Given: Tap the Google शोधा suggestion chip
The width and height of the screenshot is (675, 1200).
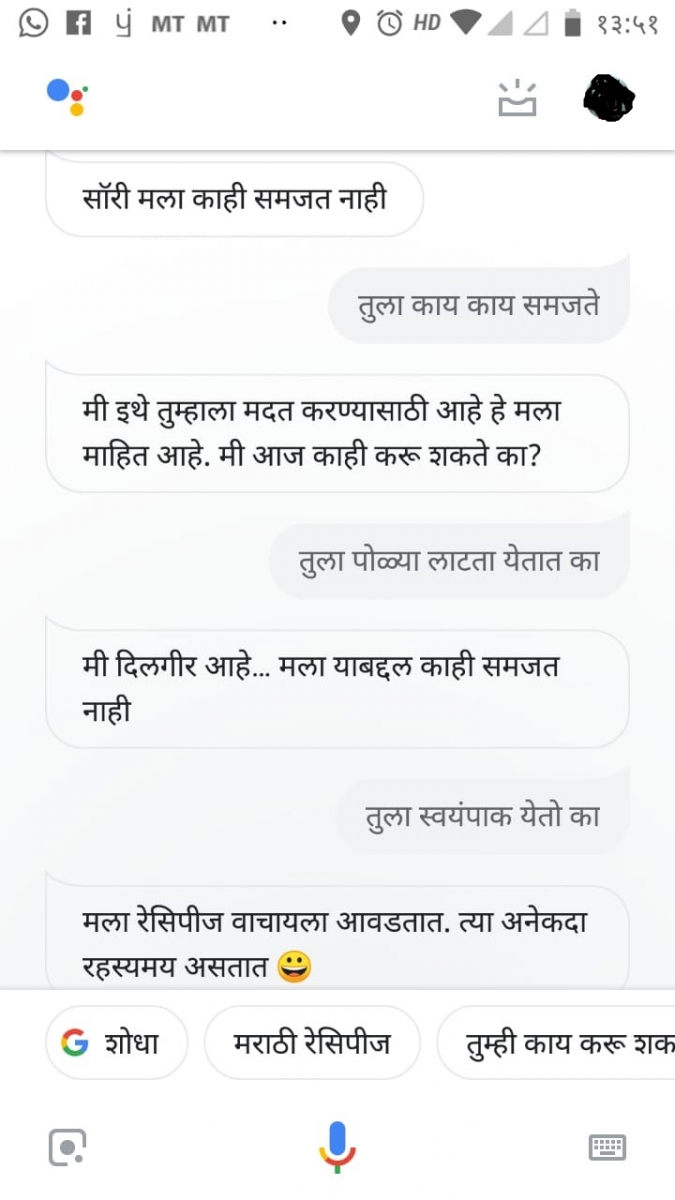Looking at the screenshot, I should (116, 1043).
